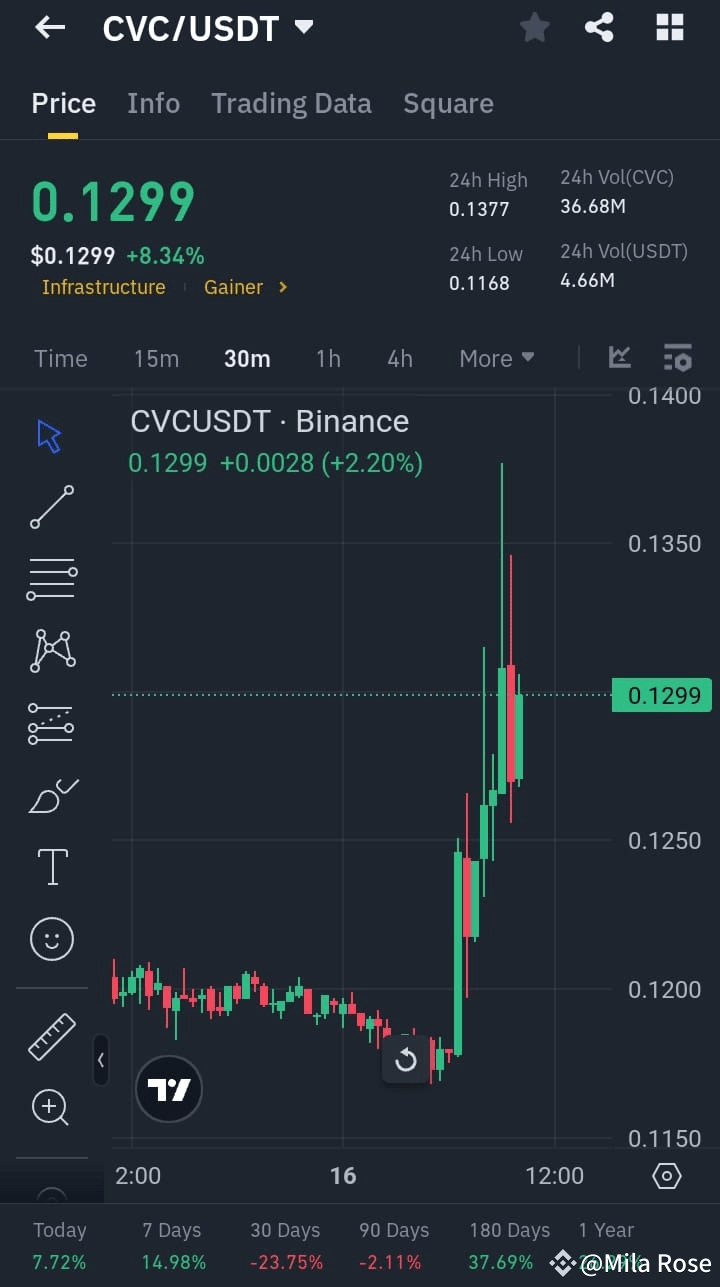Collapse the drawing toolbar with the chevron
This screenshot has height=1287, width=720.
pos(101,1060)
